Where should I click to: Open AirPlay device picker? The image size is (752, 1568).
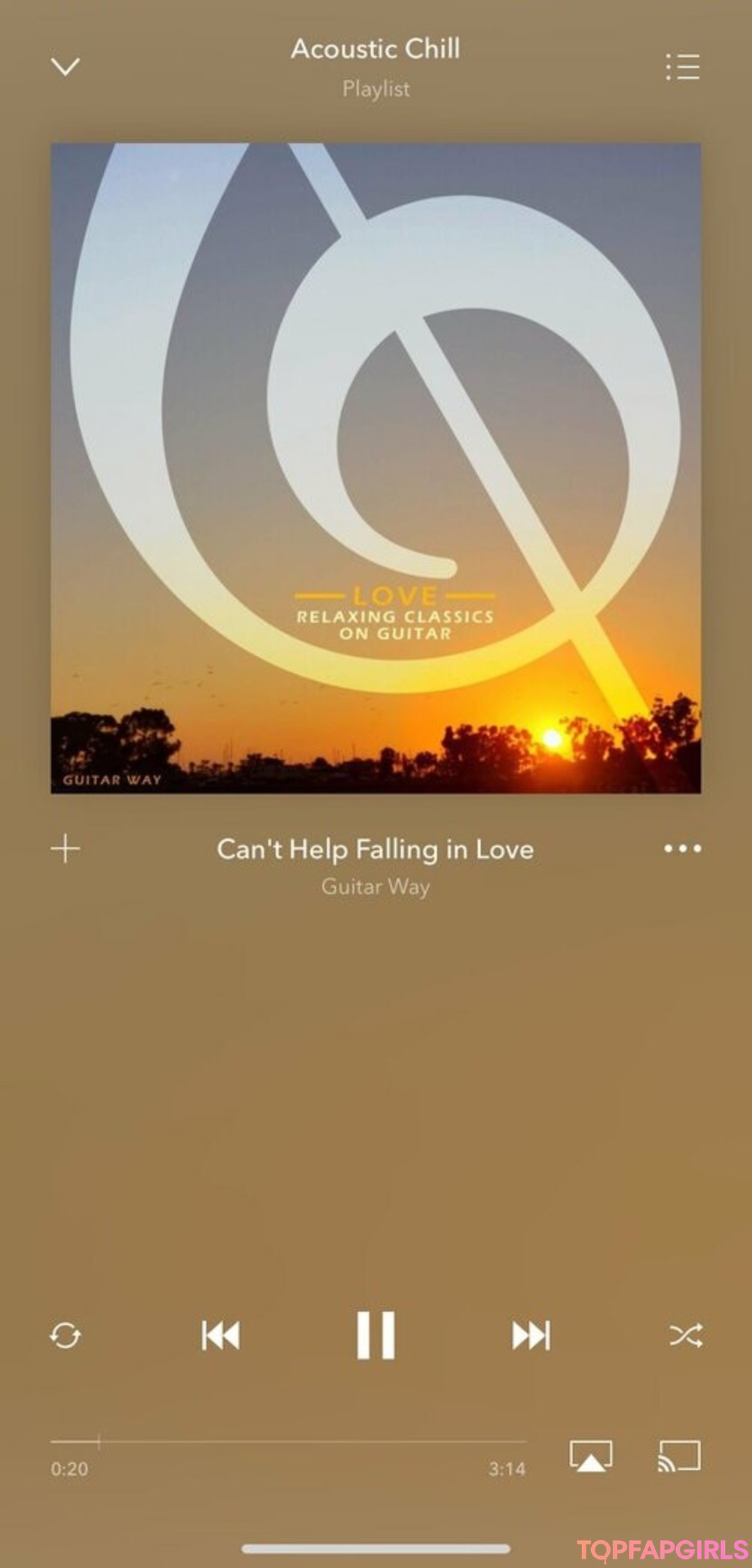(x=590, y=1456)
